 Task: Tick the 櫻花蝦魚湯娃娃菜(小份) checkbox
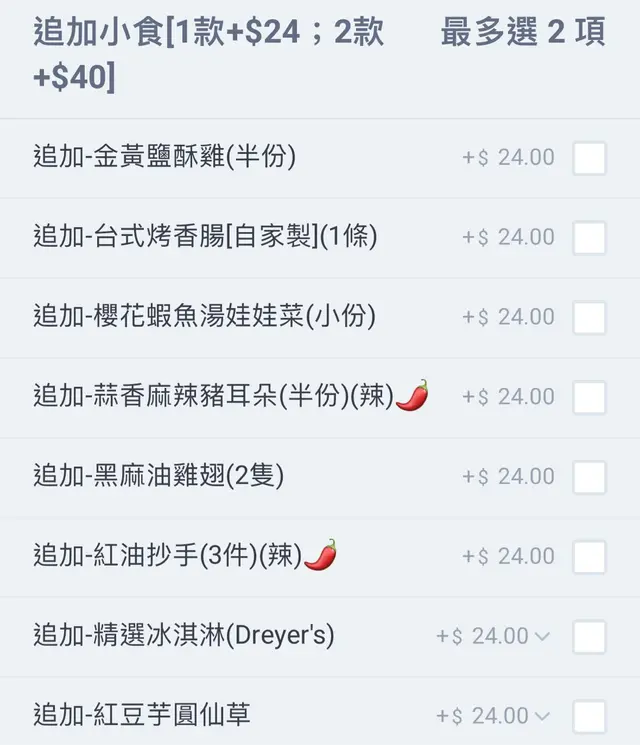pyautogui.click(x=589, y=318)
